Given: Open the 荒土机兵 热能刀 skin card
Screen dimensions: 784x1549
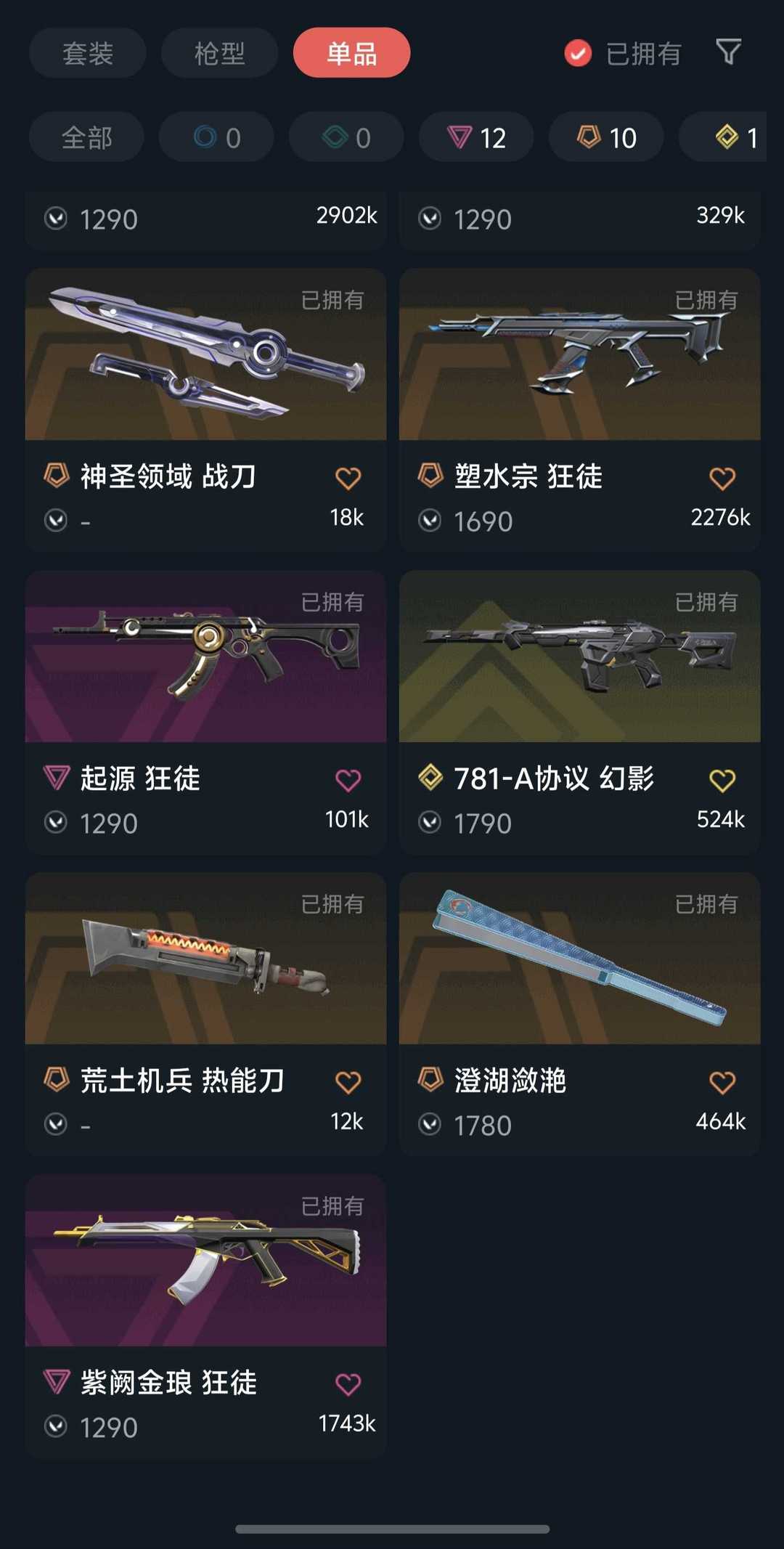Looking at the screenshot, I should pyautogui.click(x=205, y=1015).
